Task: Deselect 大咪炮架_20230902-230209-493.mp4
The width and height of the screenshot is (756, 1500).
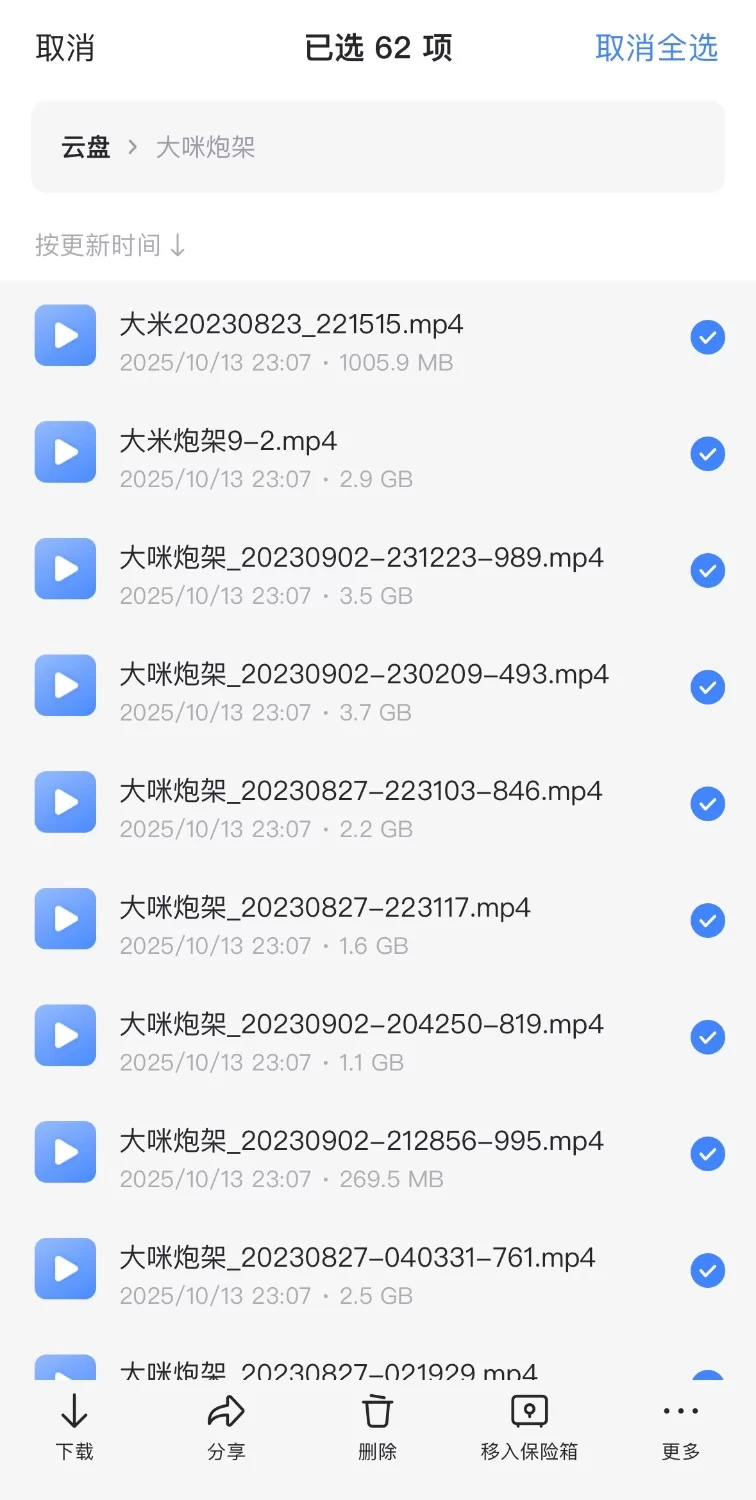Action: [707, 688]
